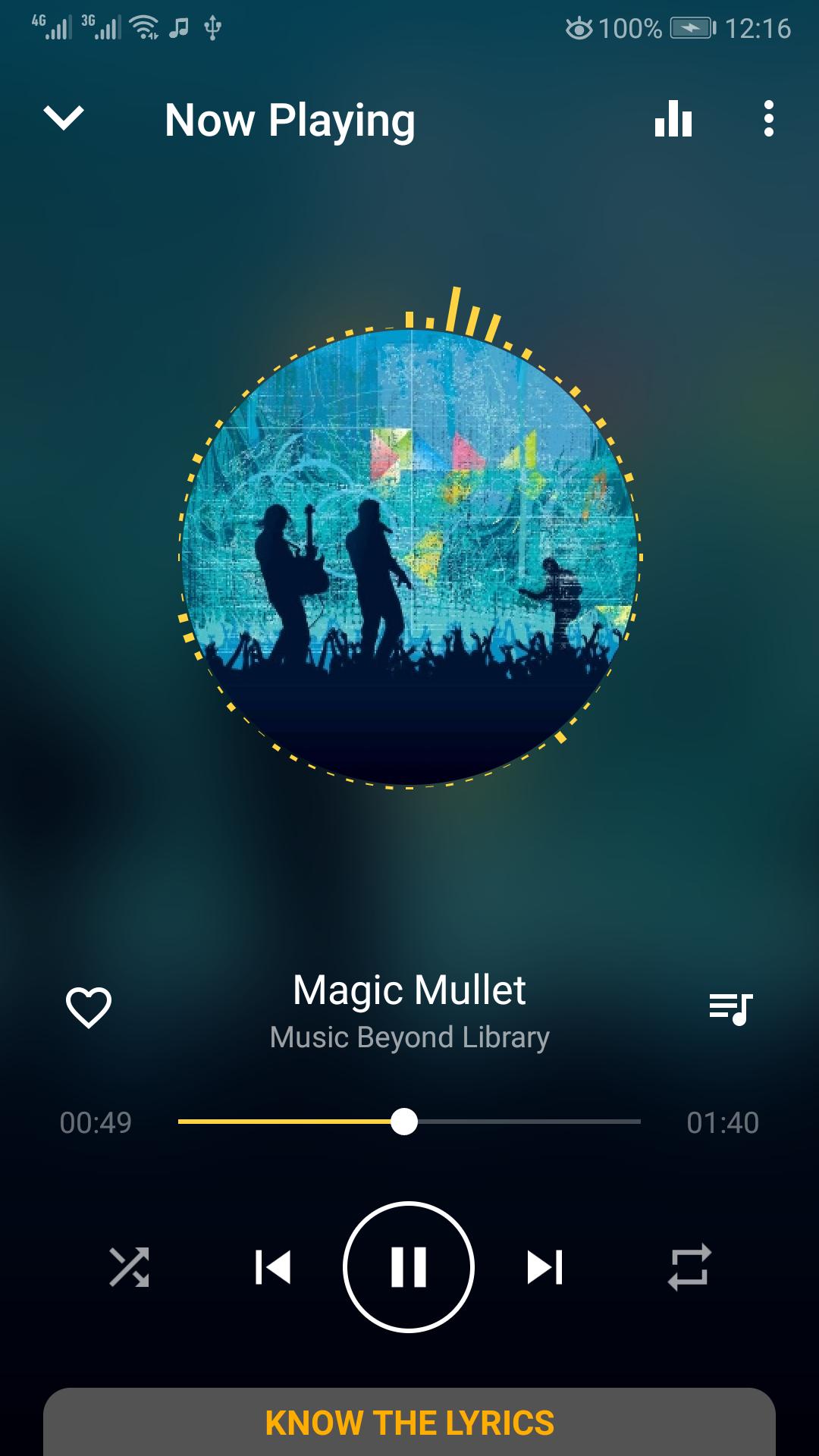Toggle shuffle mode
The width and height of the screenshot is (819, 1456).
pos(130,1267)
